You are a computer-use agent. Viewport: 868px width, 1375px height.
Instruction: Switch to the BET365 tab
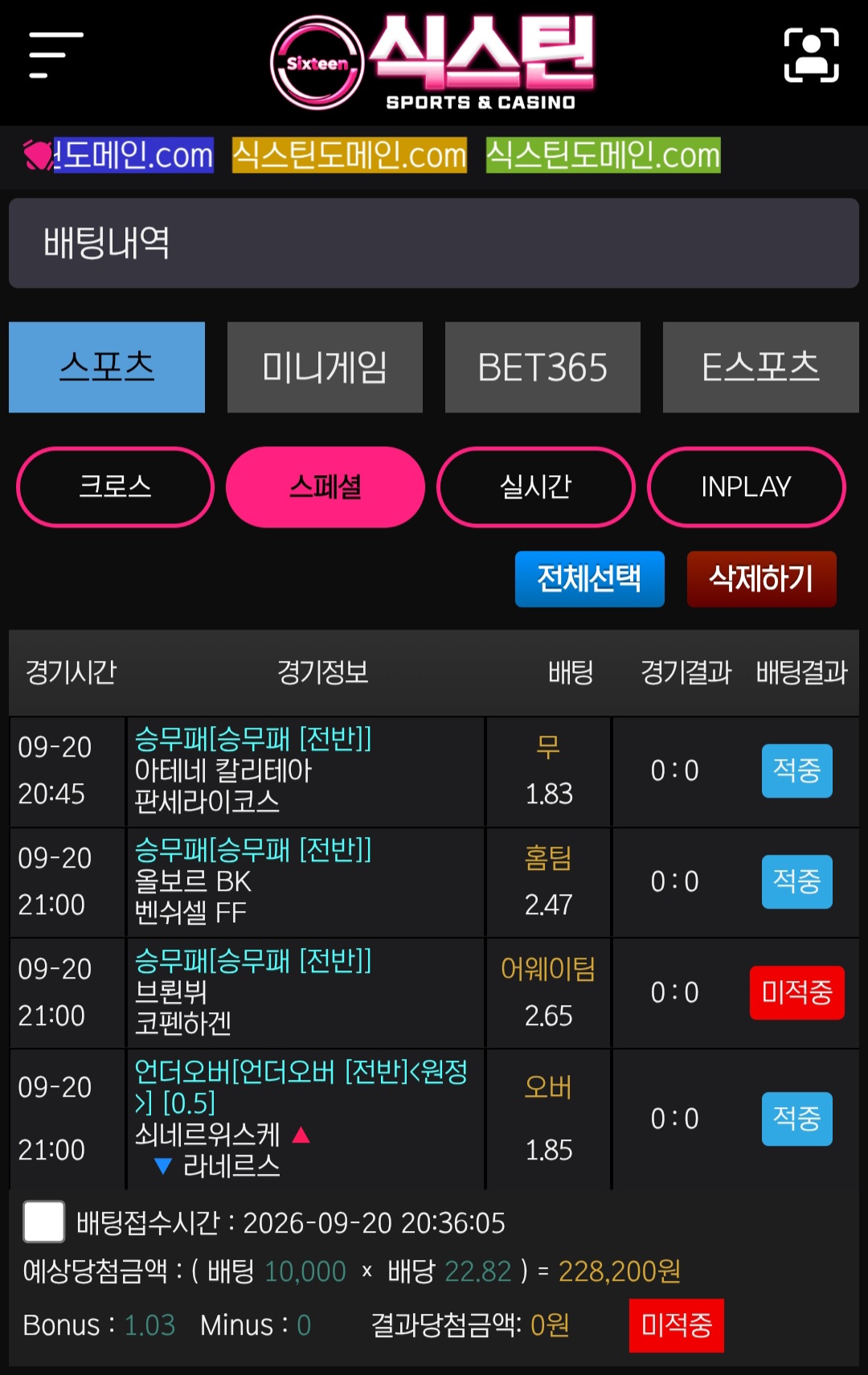542,367
